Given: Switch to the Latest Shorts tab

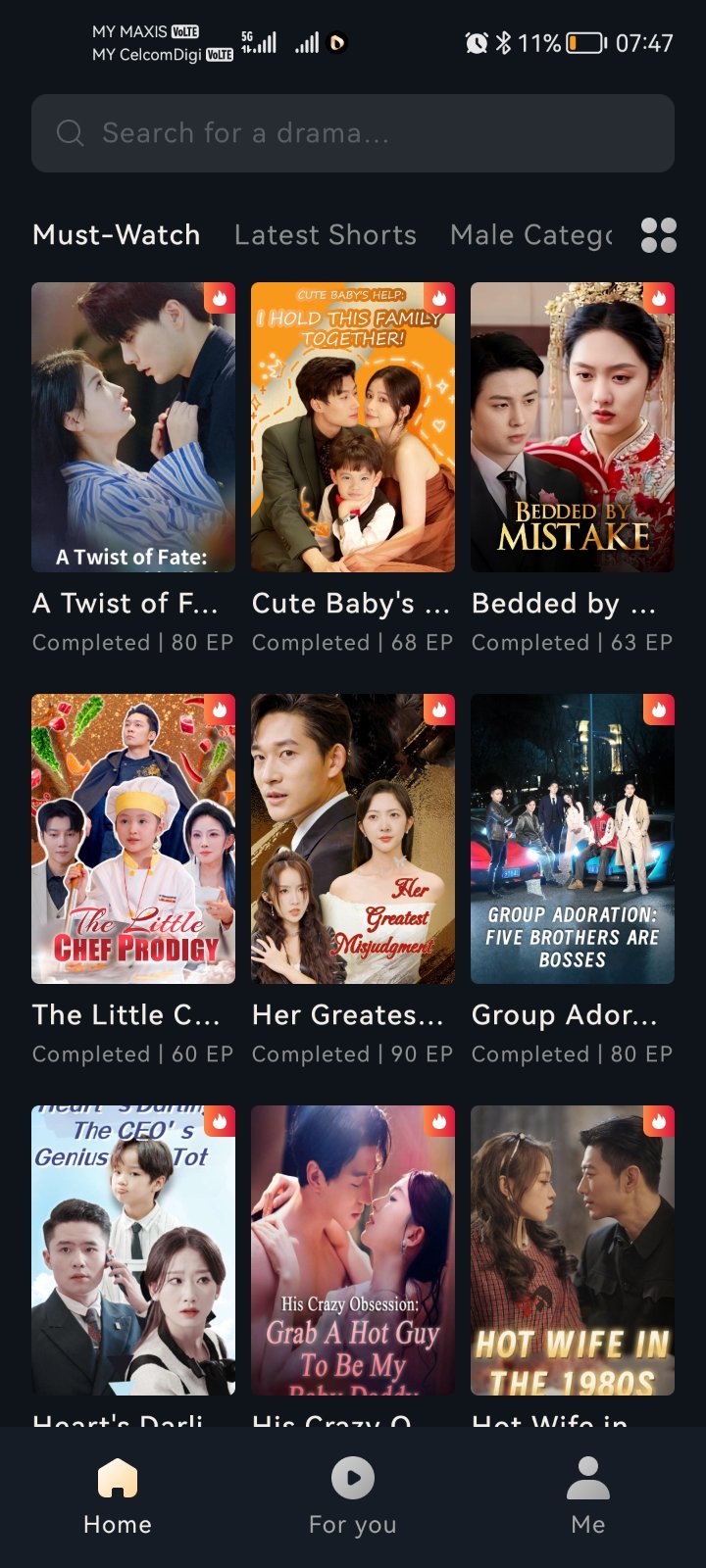Looking at the screenshot, I should [326, 235].
